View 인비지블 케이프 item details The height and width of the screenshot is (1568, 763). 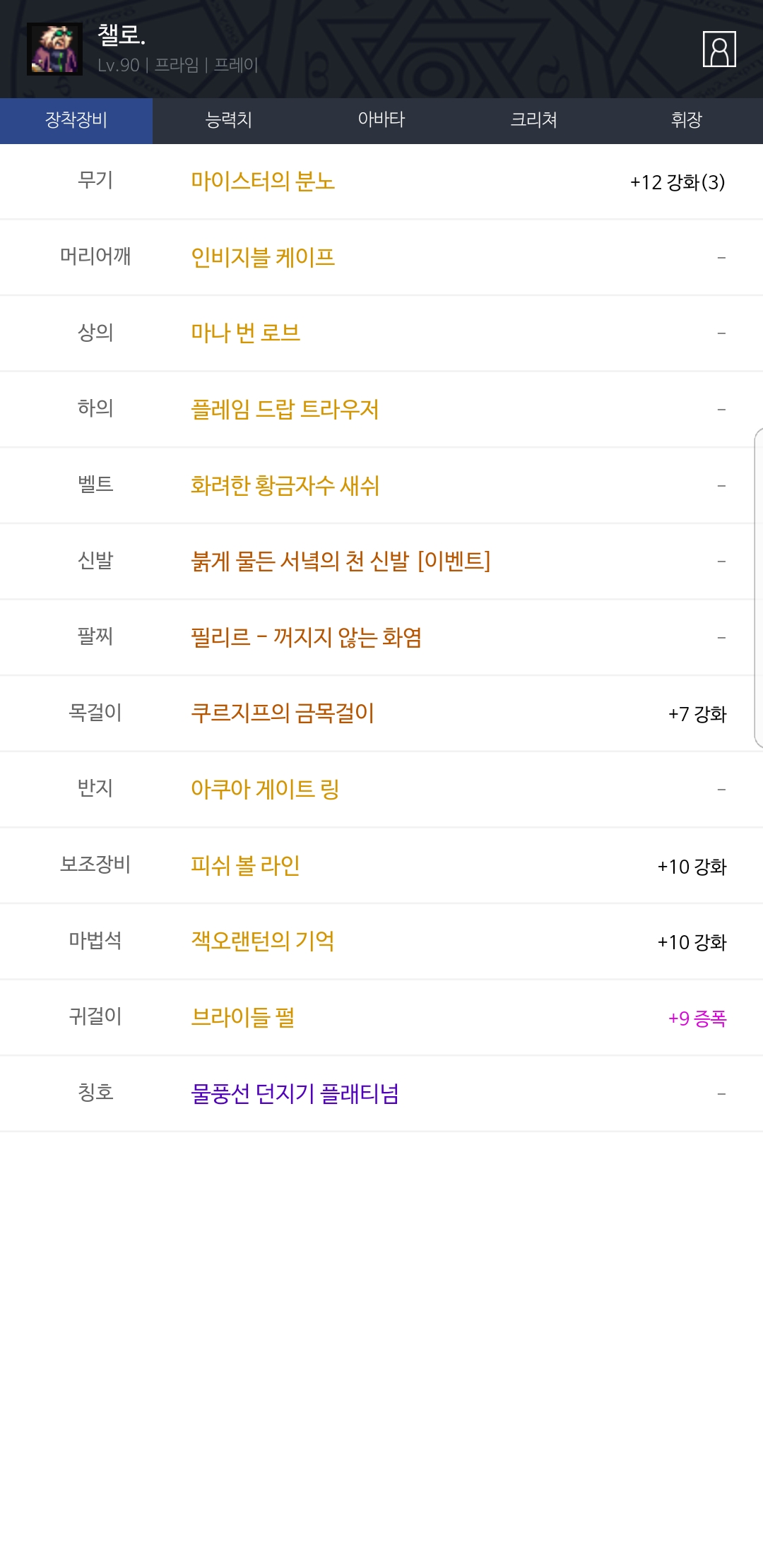(263, 257)
